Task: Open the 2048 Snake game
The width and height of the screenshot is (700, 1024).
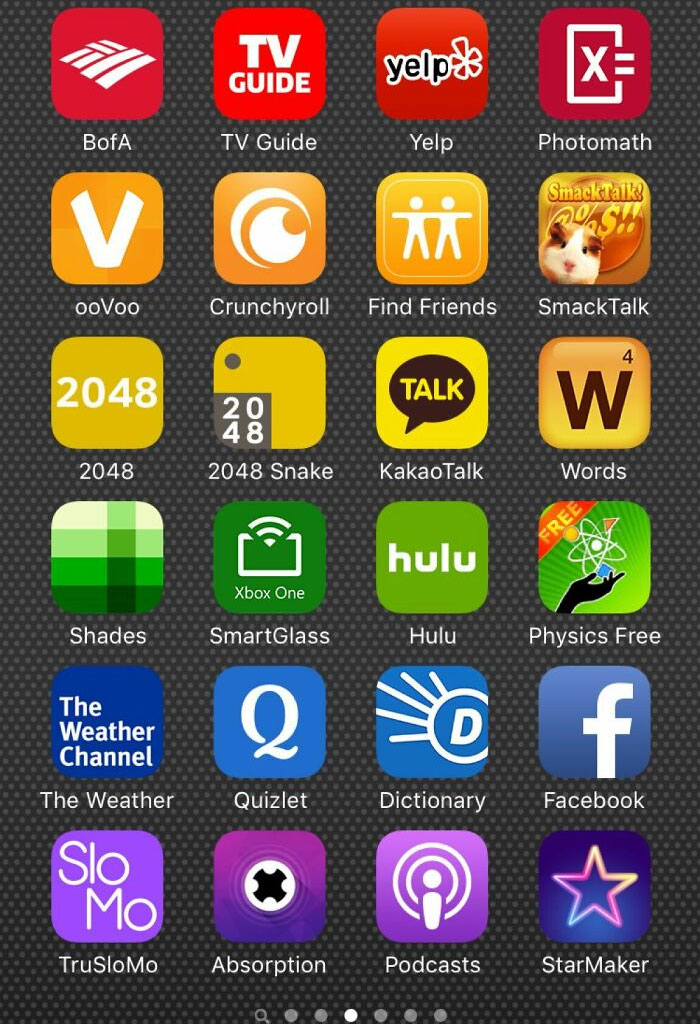Action: coord(269,393)
